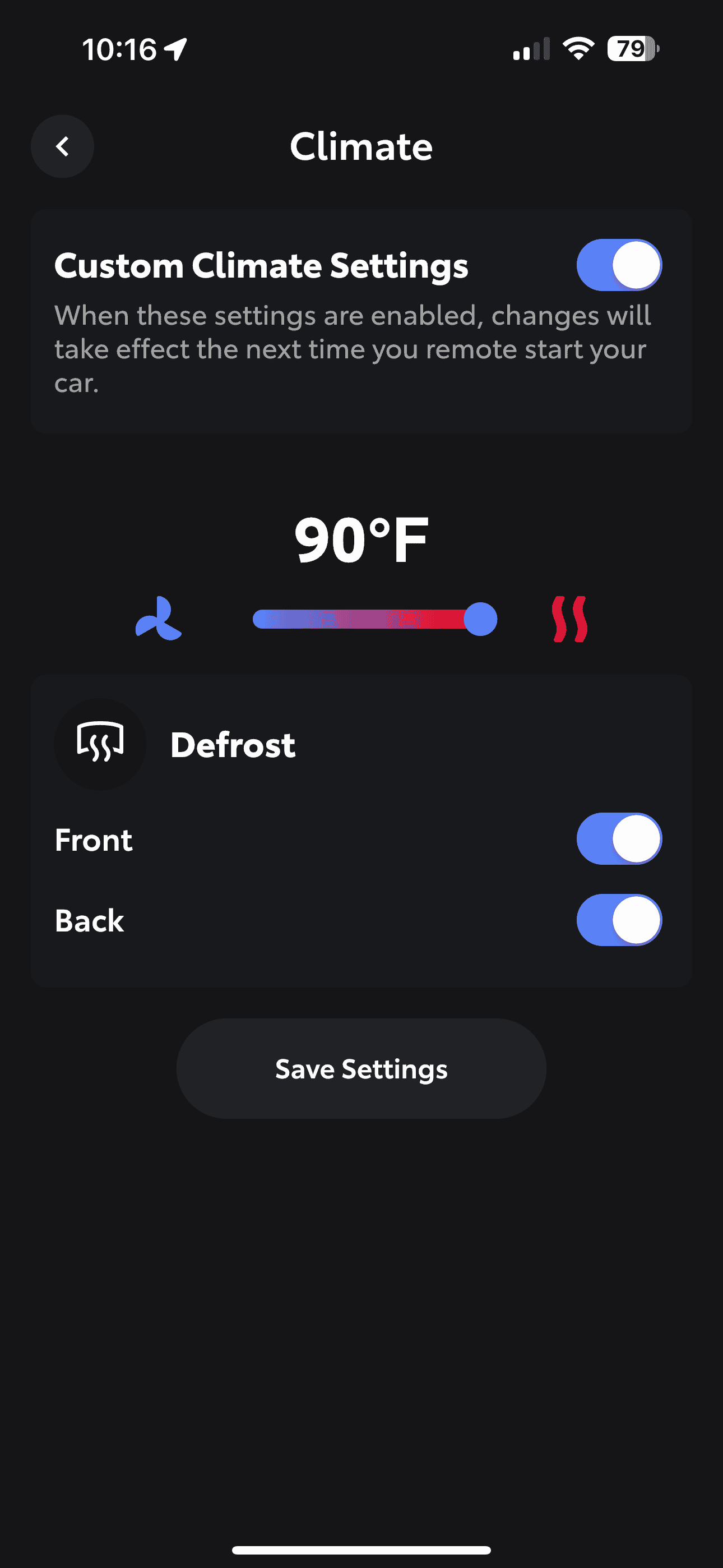
Task: Turn off Front defrost
Action: tap(618, 839)
